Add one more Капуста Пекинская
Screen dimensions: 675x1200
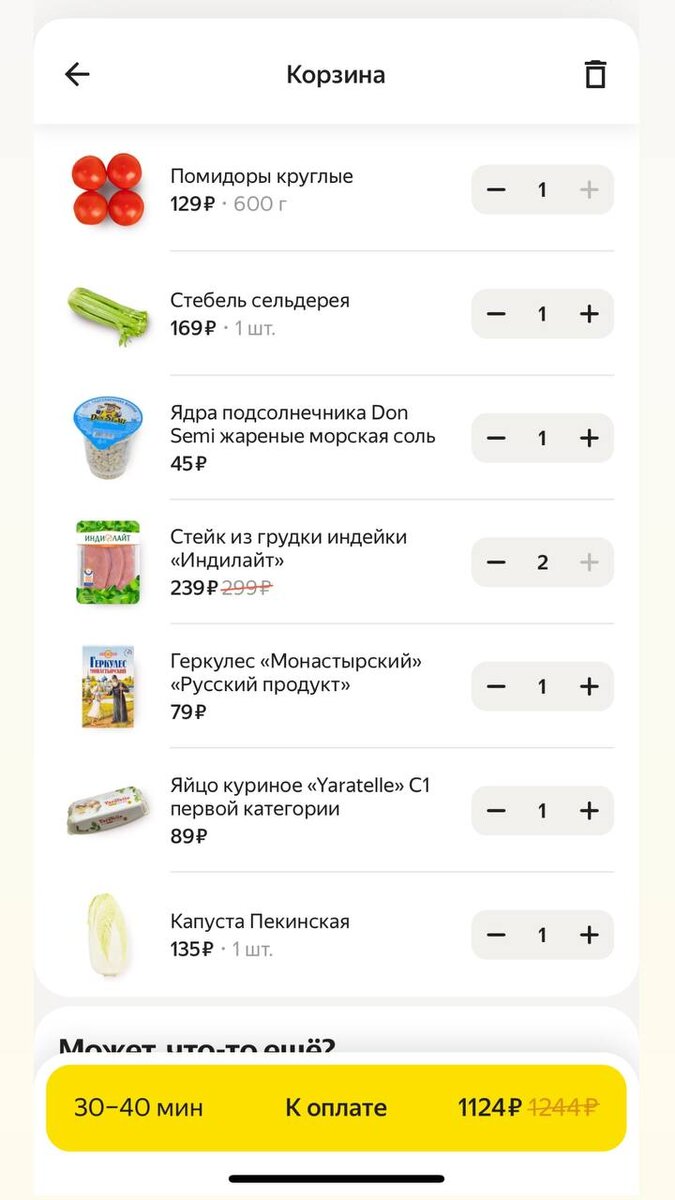(x=589, y=935)
